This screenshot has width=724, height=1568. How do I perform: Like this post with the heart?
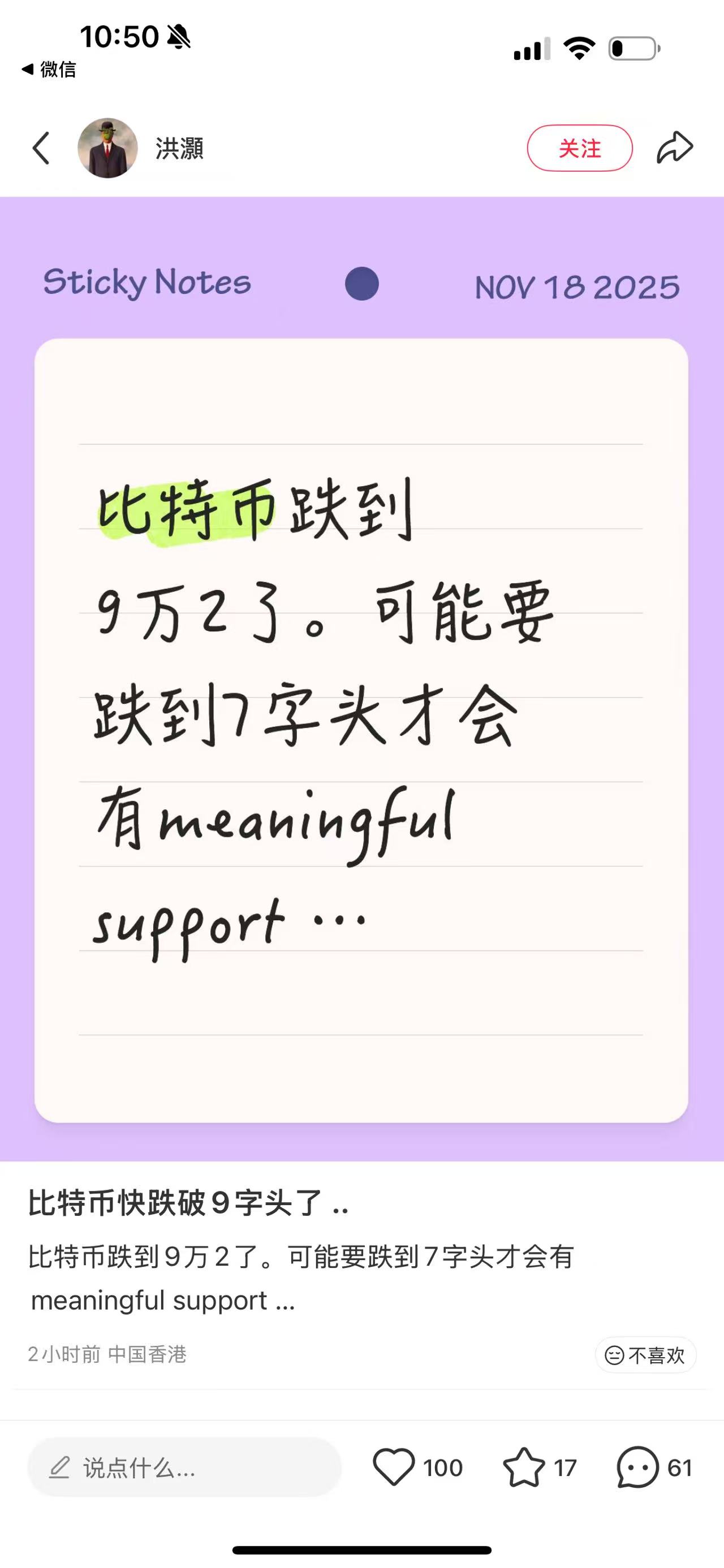pyautogui.click(x=394, y=1467)
